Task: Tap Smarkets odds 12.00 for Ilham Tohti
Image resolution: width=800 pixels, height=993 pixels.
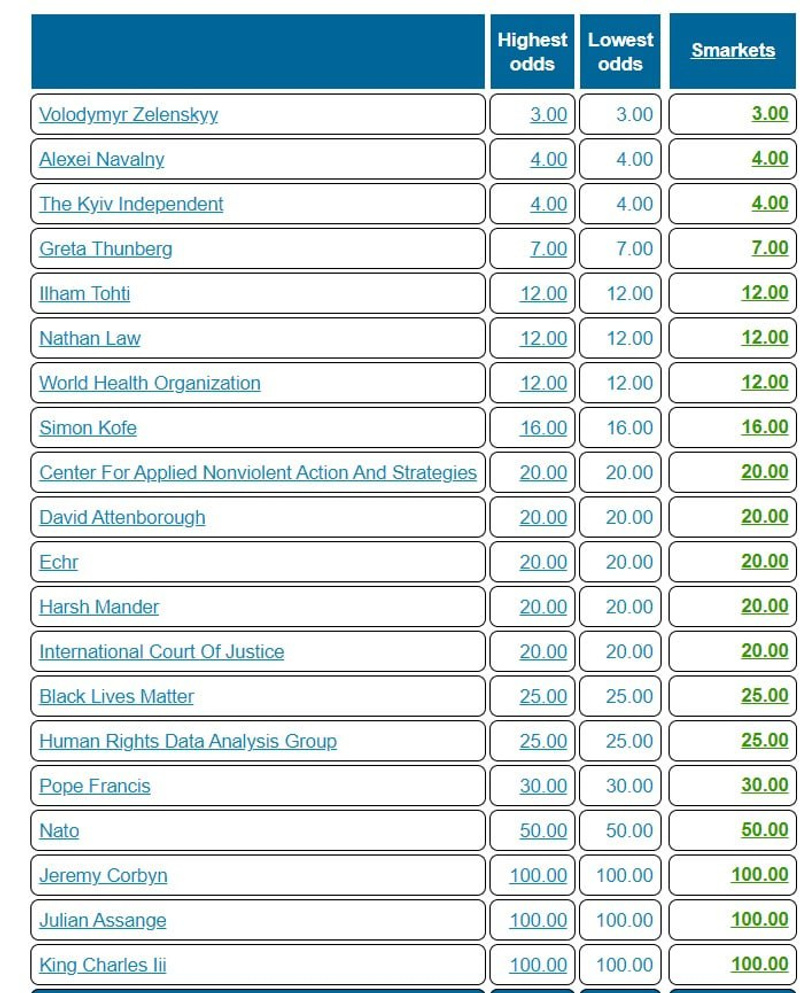Action: tap(764, 293)
